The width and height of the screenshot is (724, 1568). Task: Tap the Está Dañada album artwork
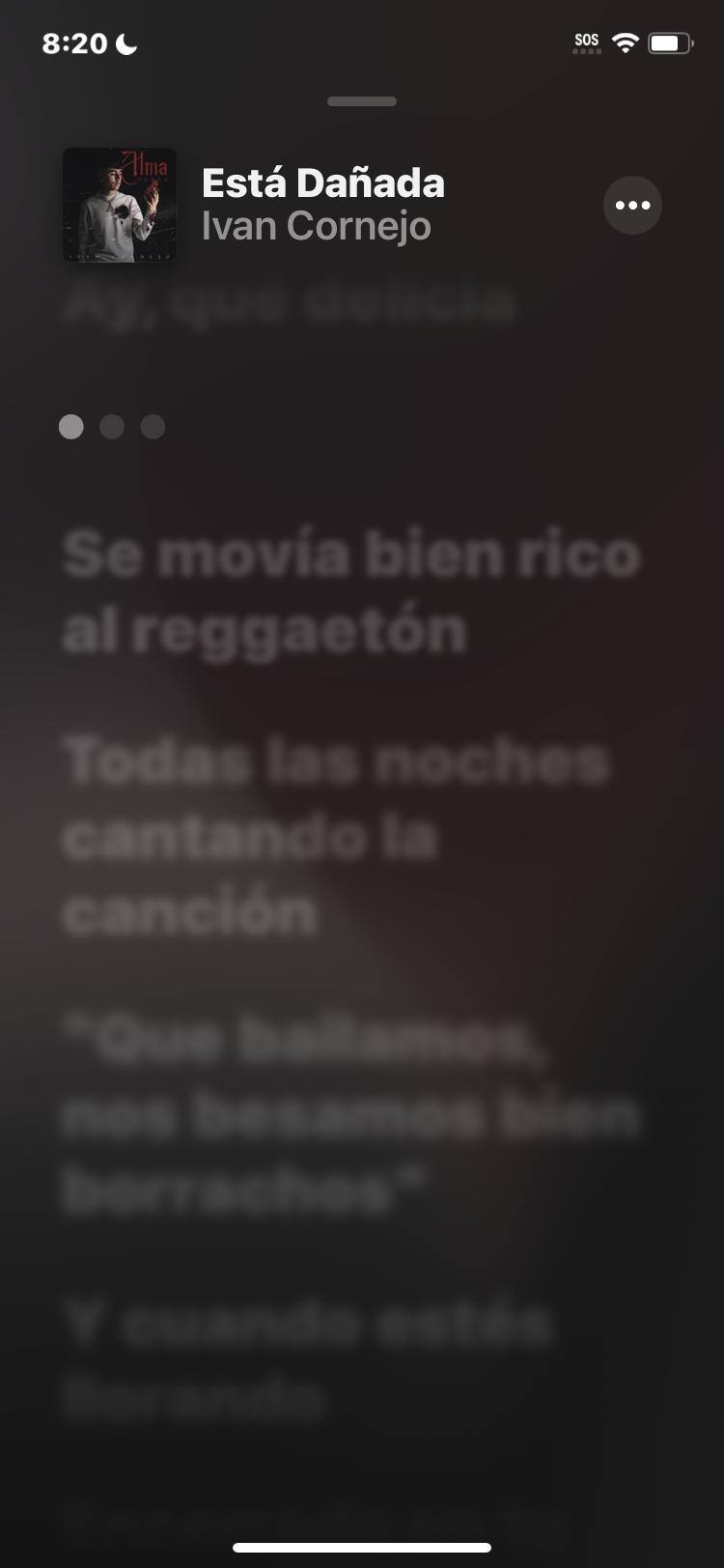120,205
